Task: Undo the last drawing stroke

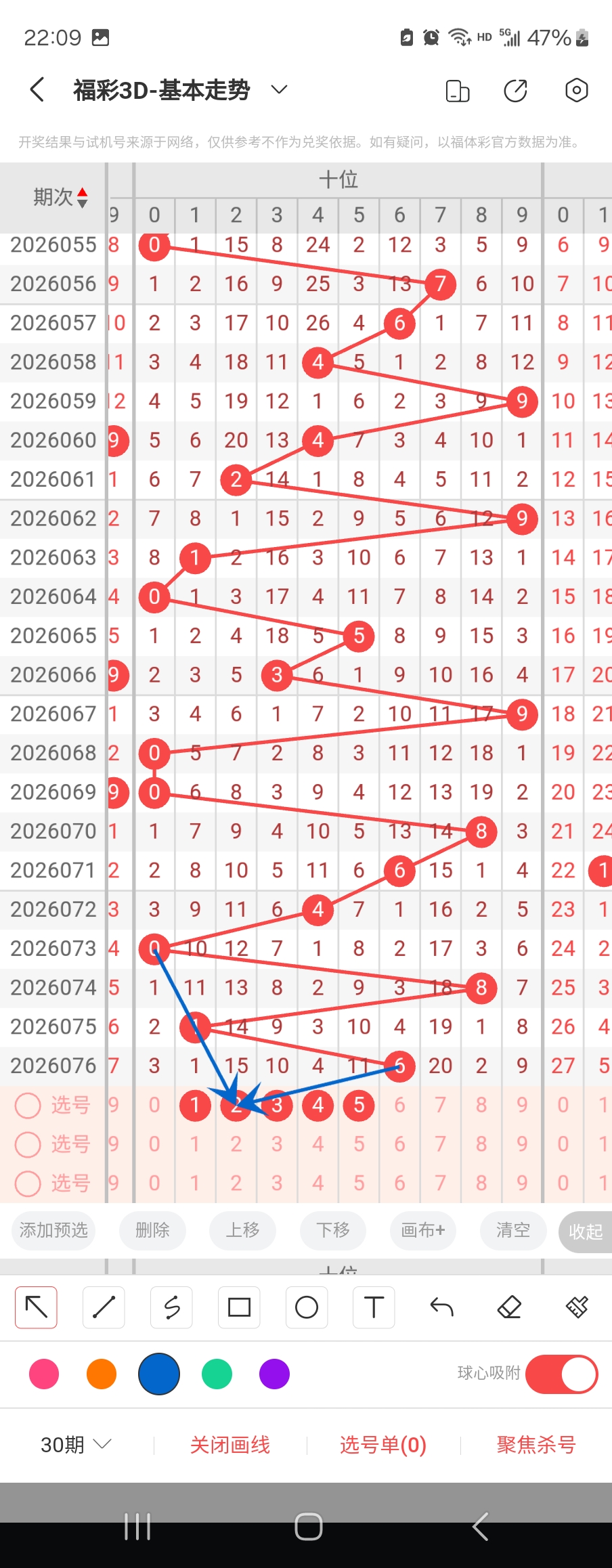Action: 441,1307
